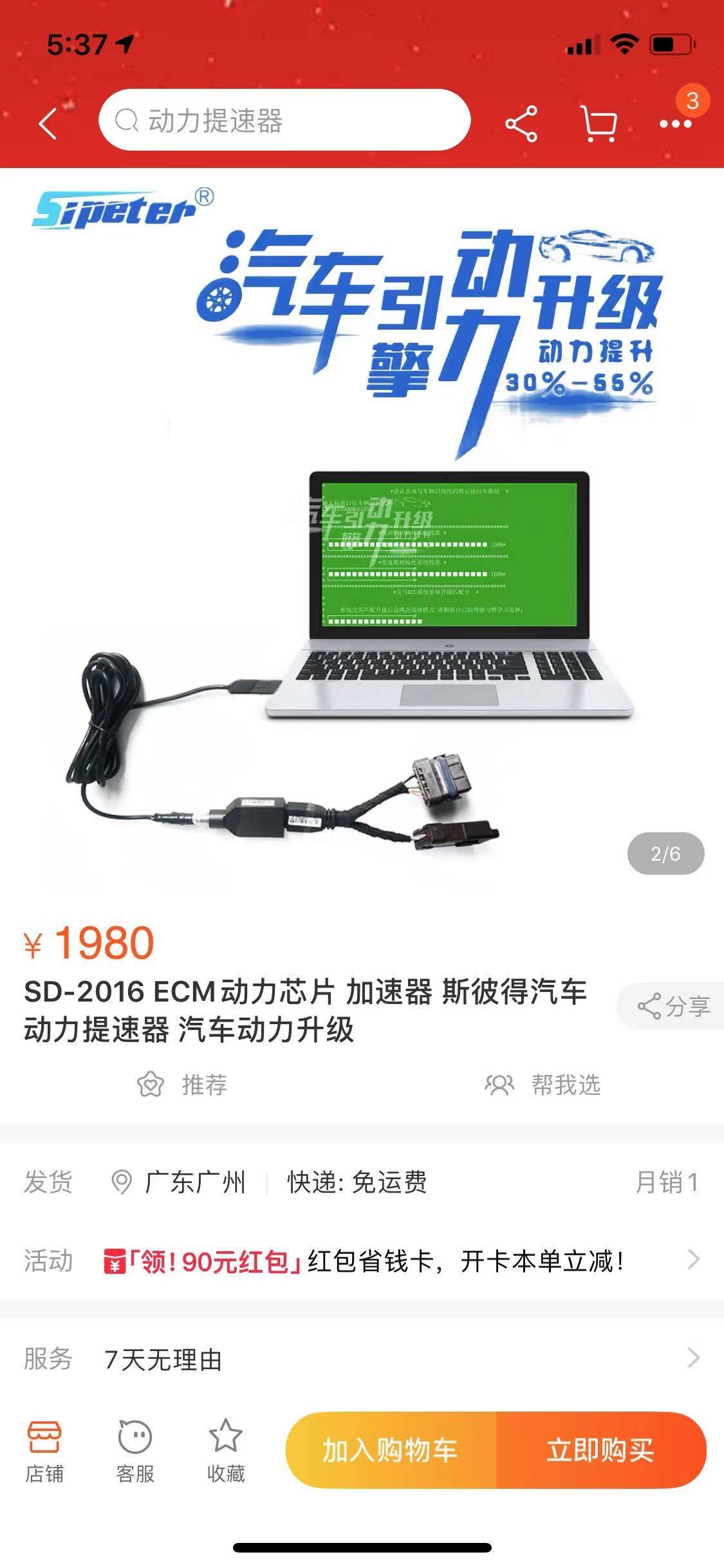Tap 加入购物车 to add to cart
This screenshot has width=724, height=1568.
click(x=391, y=1450)
